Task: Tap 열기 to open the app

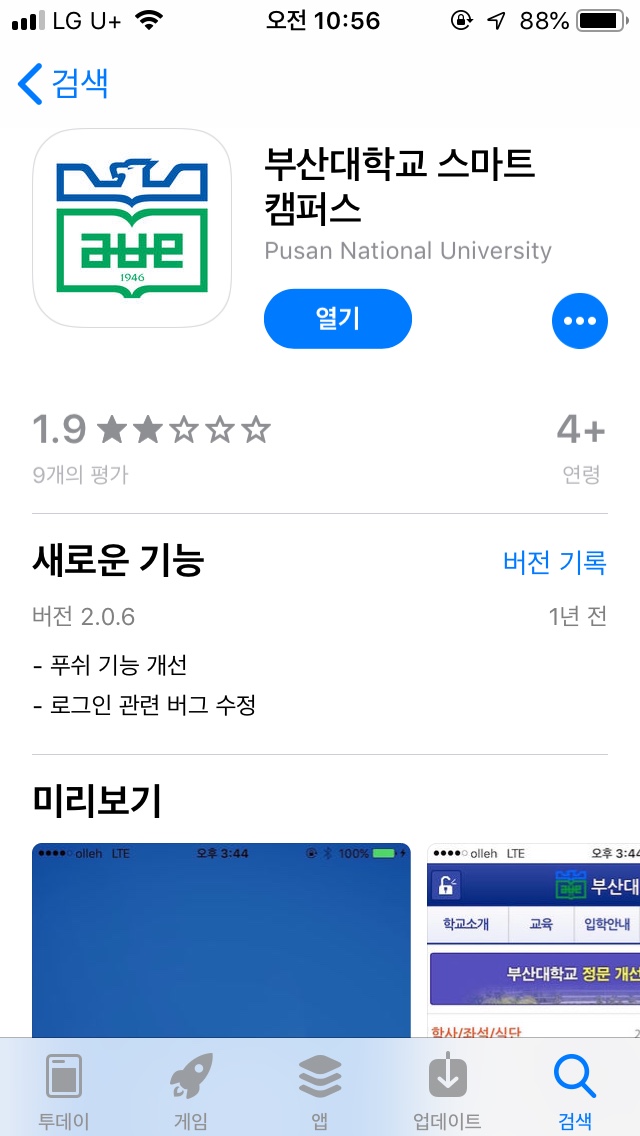Action: click(x=337, y=319)
